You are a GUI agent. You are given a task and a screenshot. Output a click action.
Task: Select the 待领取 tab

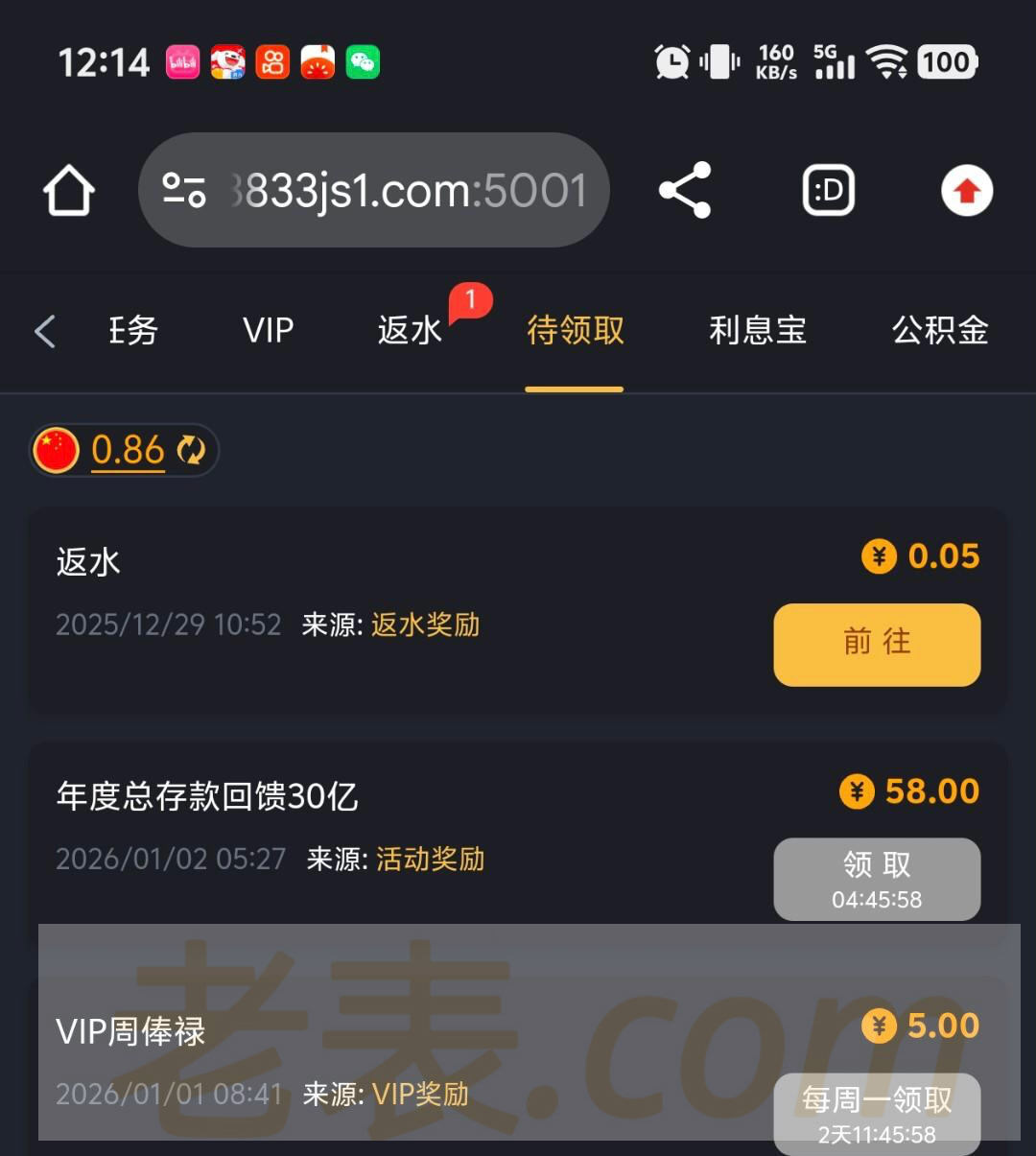tap(575, 331)
